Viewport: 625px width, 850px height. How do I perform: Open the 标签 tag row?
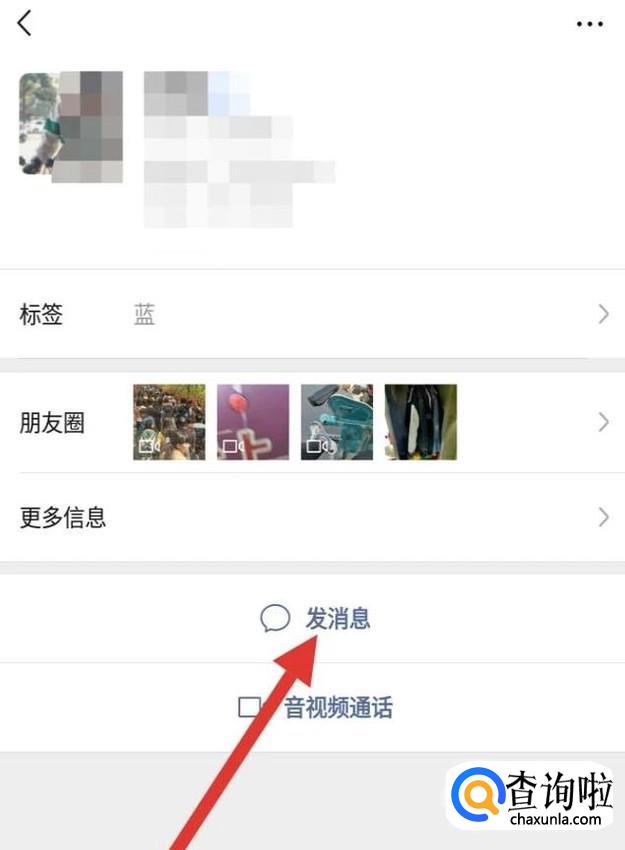[312, 315]
